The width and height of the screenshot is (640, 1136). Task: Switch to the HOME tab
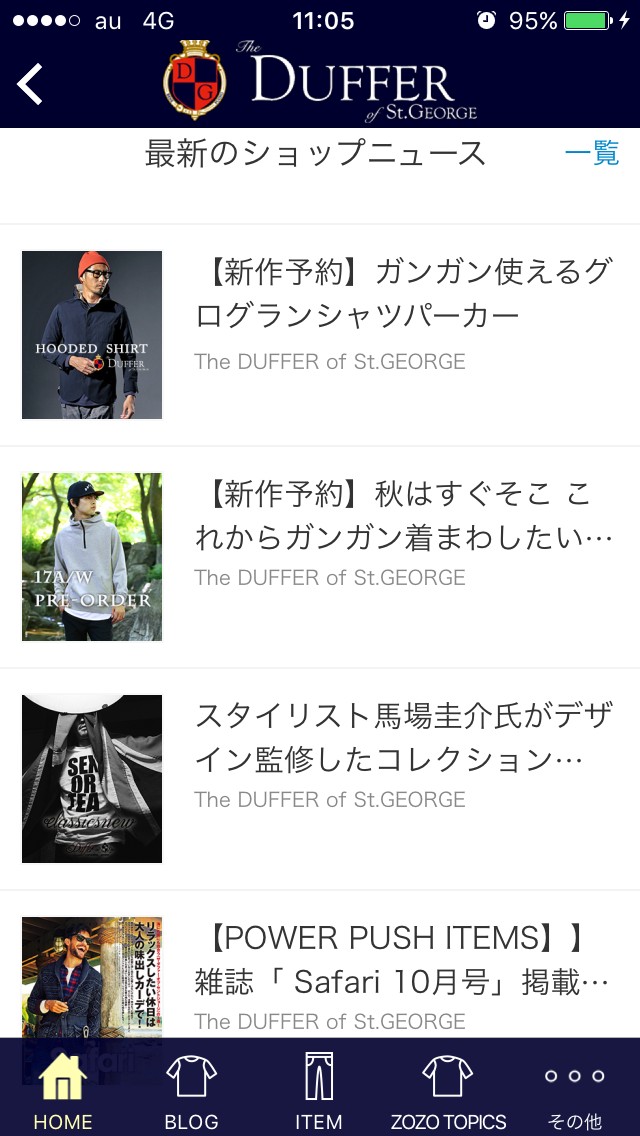click(x=62, y=1090)
